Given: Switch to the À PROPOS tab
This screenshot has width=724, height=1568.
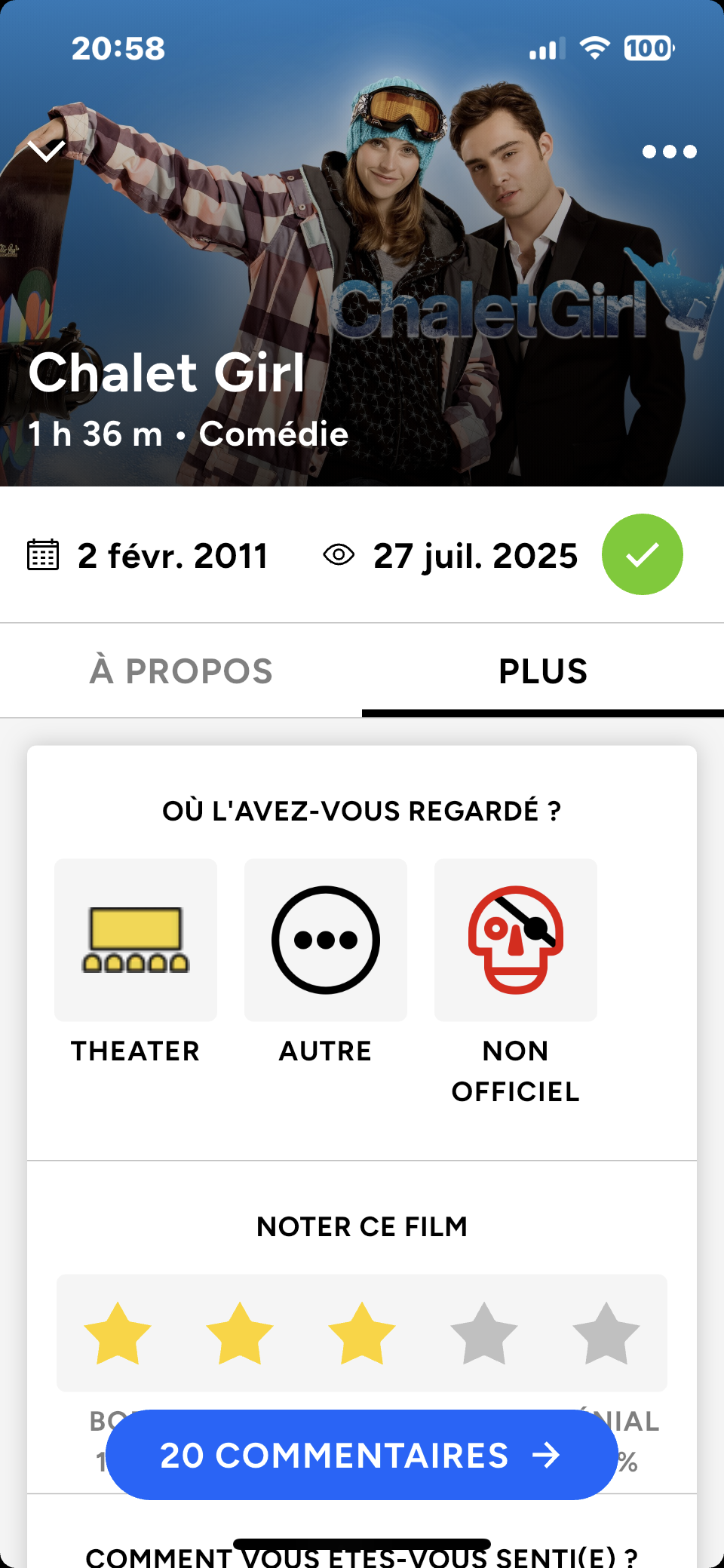Looking at the screenshot, I should point(181,670).
